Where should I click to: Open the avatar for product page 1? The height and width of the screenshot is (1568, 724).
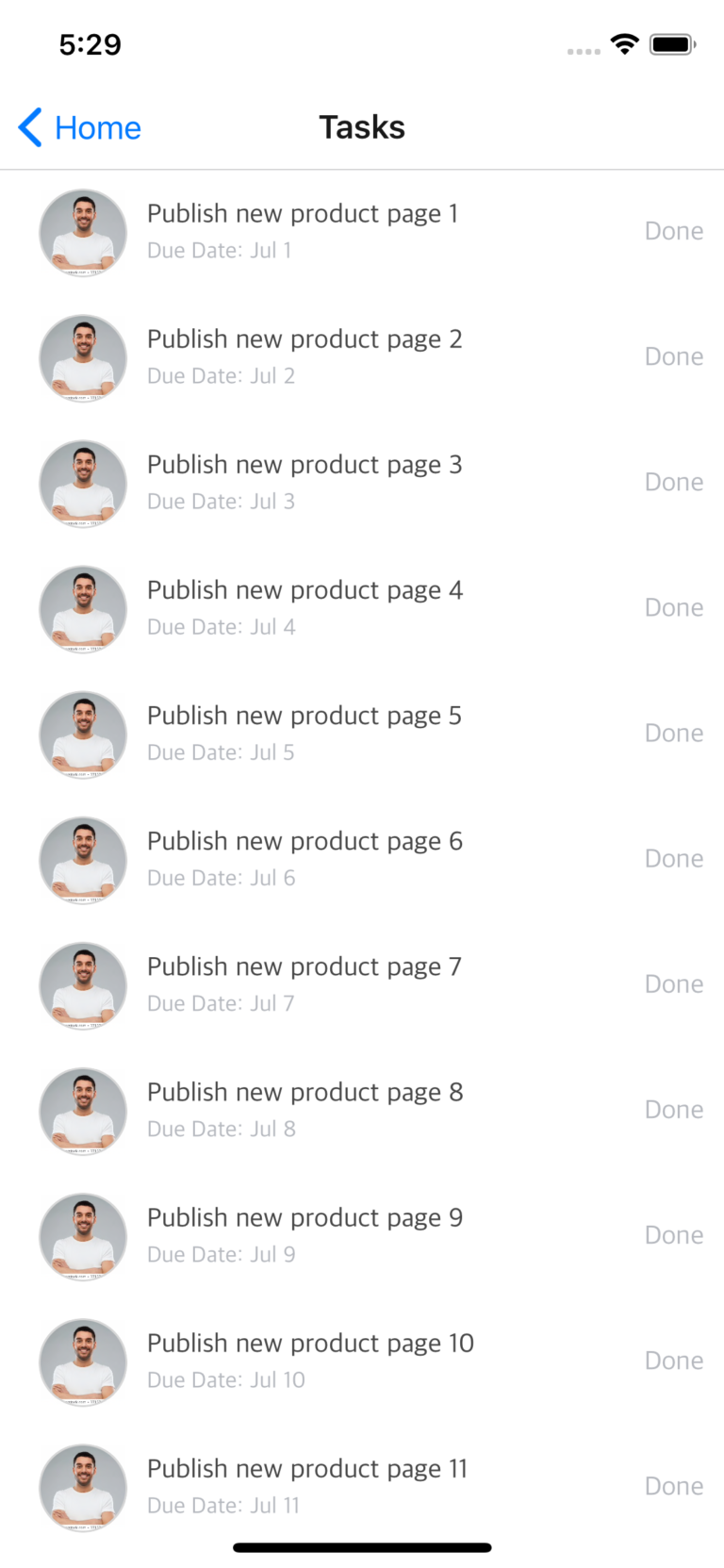(82, 232)
